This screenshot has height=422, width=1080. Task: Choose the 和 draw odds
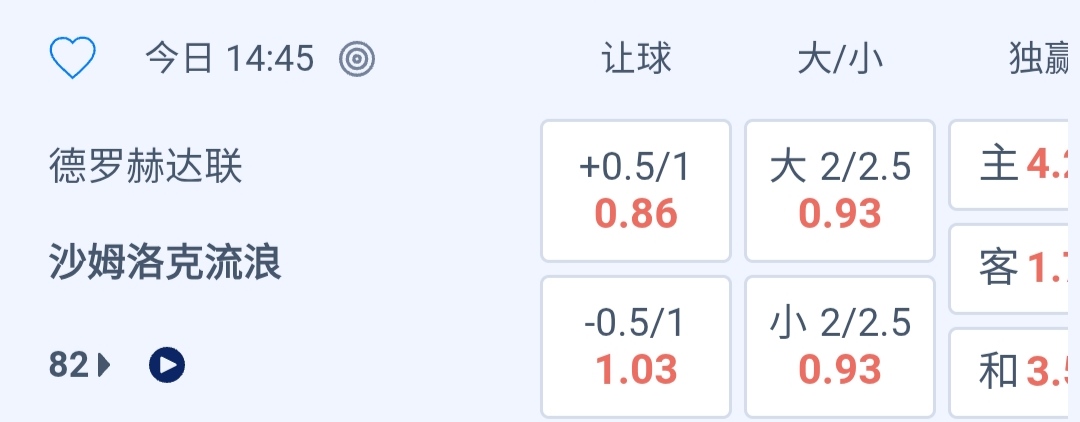click(1014, 371)
